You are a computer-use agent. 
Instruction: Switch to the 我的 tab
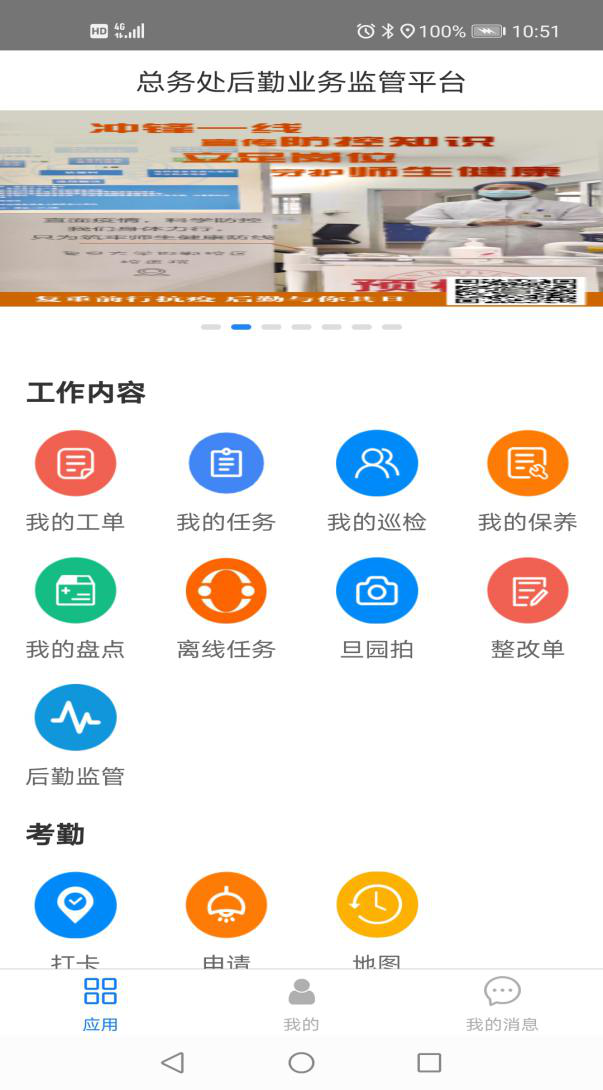click(301, 1003)
